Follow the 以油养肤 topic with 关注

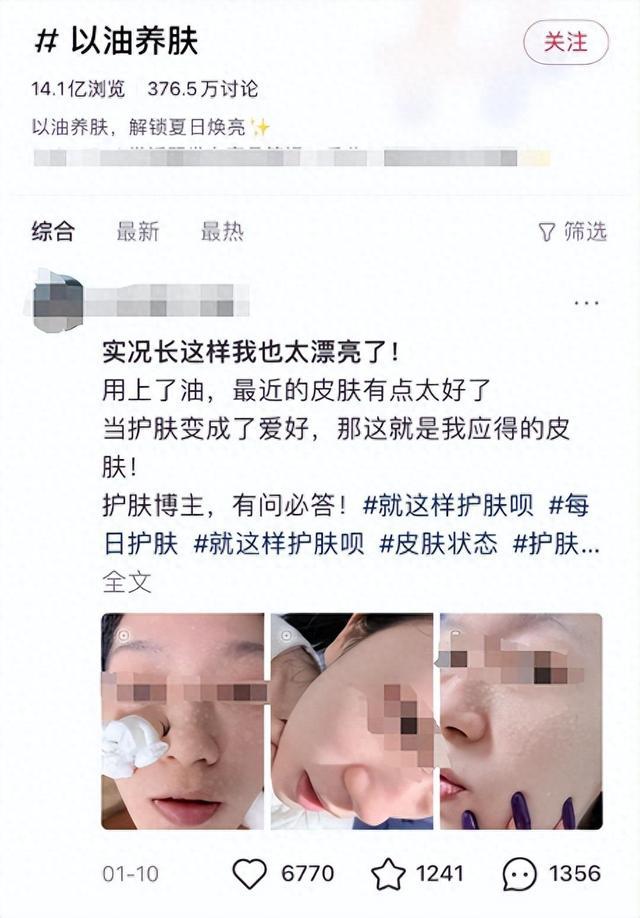(x=566, y=42)
